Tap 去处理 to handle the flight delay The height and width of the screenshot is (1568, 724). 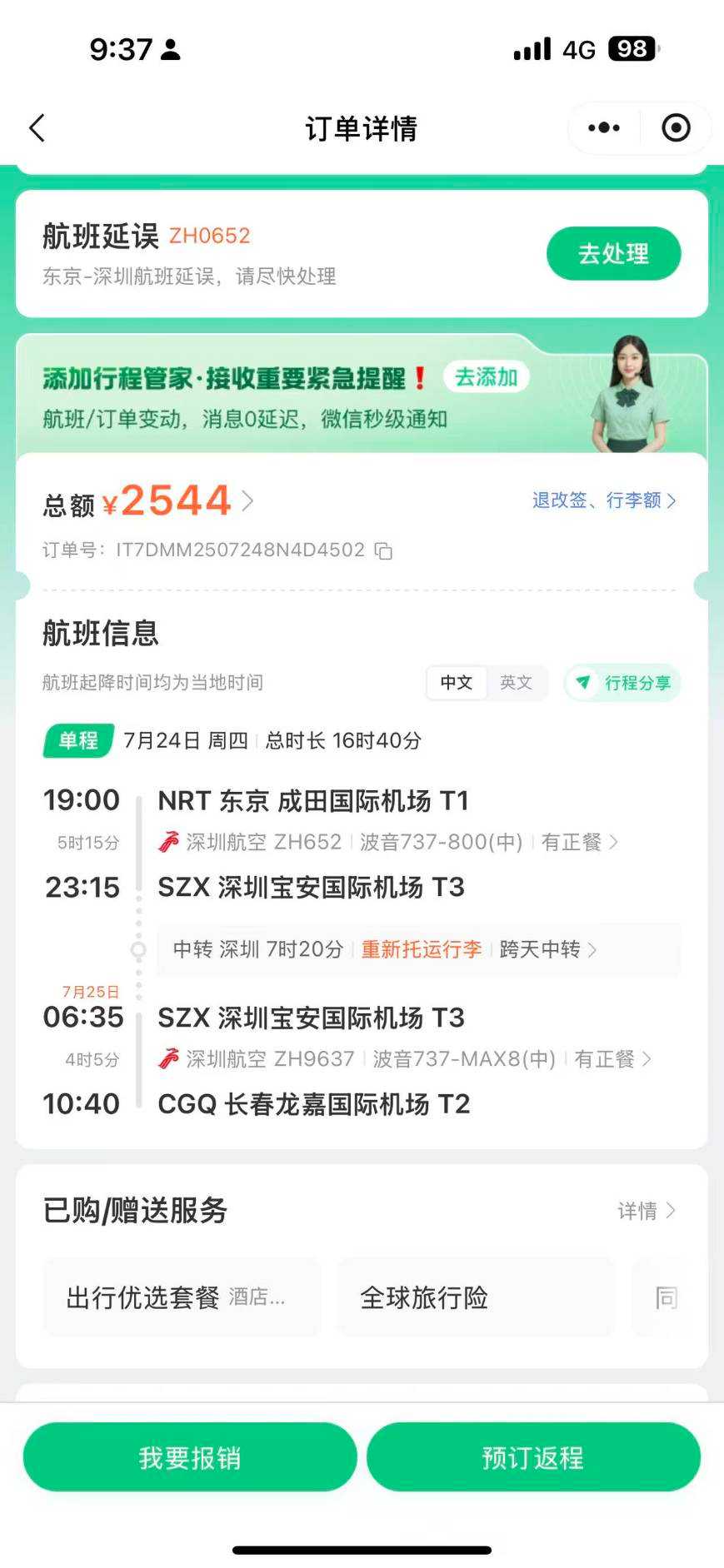click(613, 254)
